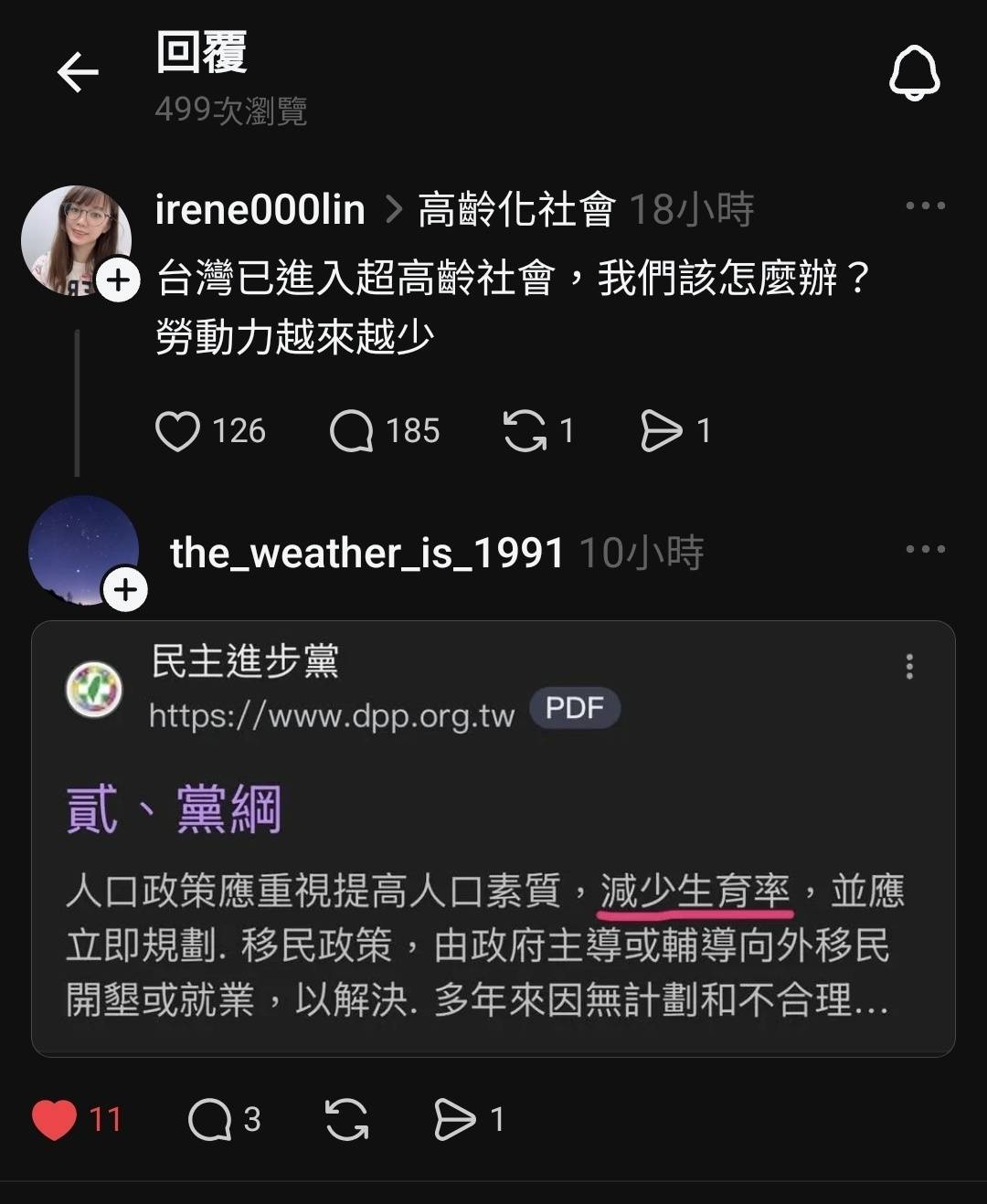Follow the_weather_is_1991 via avatar plus
This screenshot has height=1204, width=987.
125,590
